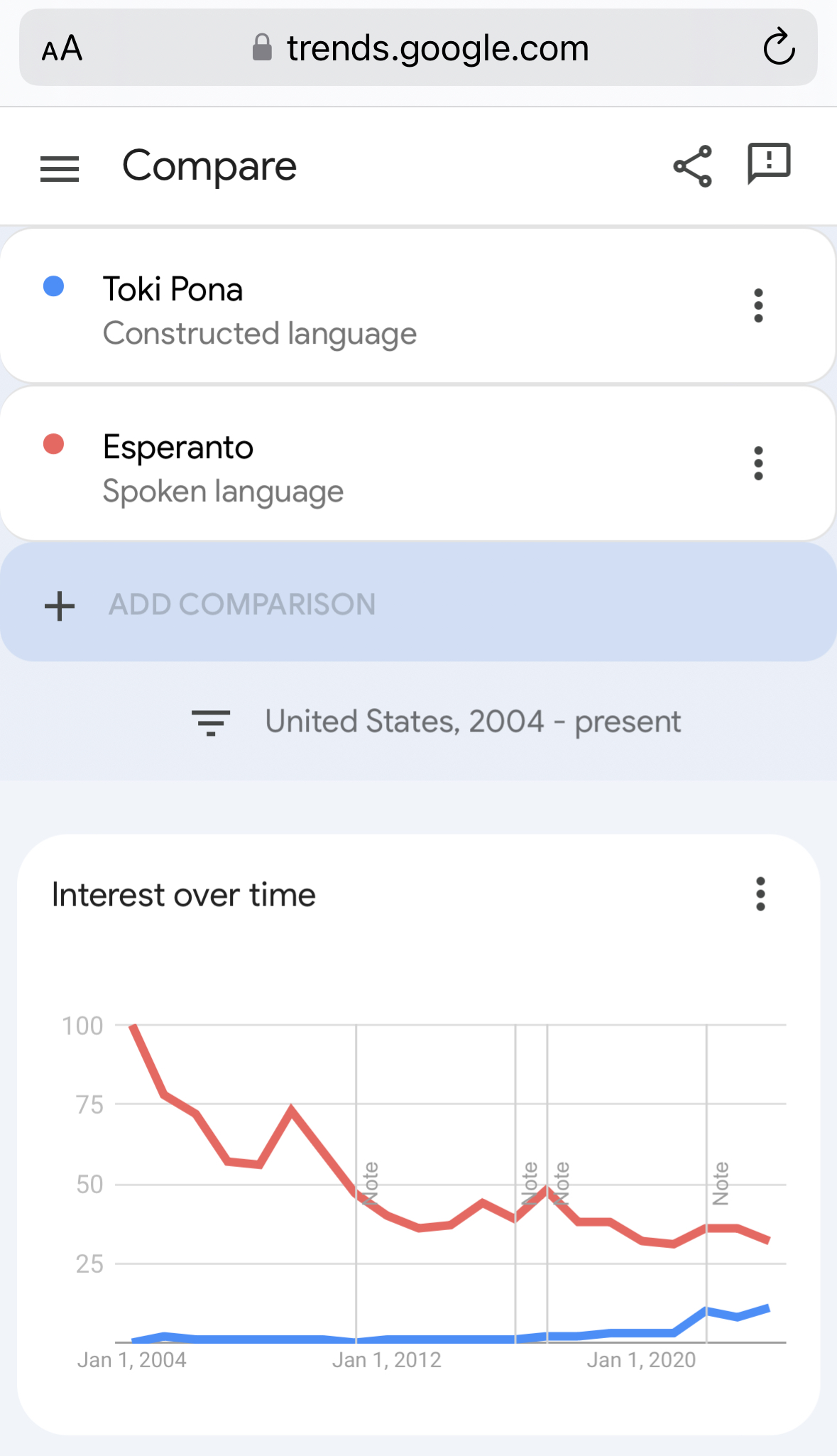Show the Note near Jan 1, 2012
Viewport: 837px width, 1456px height.
pos(370,1183)
